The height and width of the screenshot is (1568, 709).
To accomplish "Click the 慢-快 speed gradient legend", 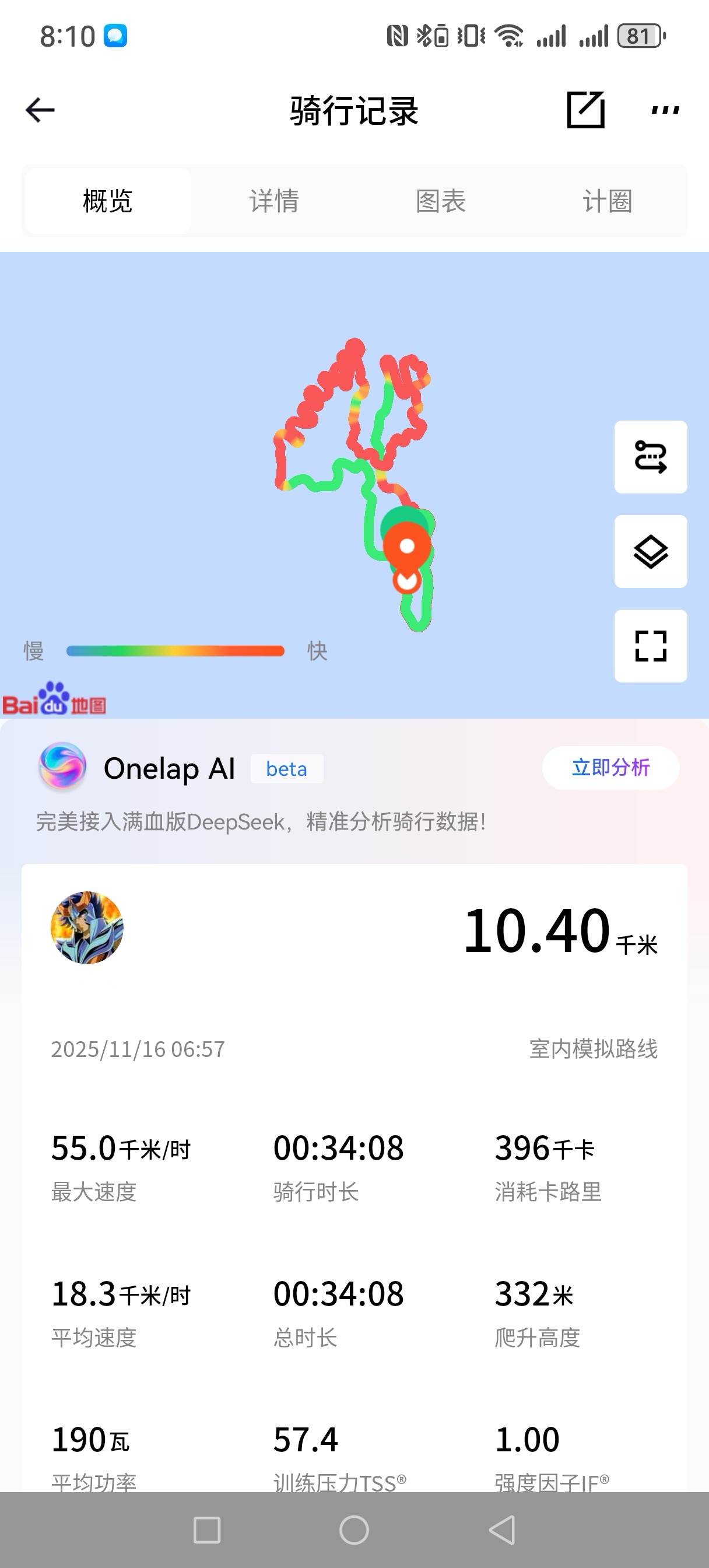I will 176,650.
